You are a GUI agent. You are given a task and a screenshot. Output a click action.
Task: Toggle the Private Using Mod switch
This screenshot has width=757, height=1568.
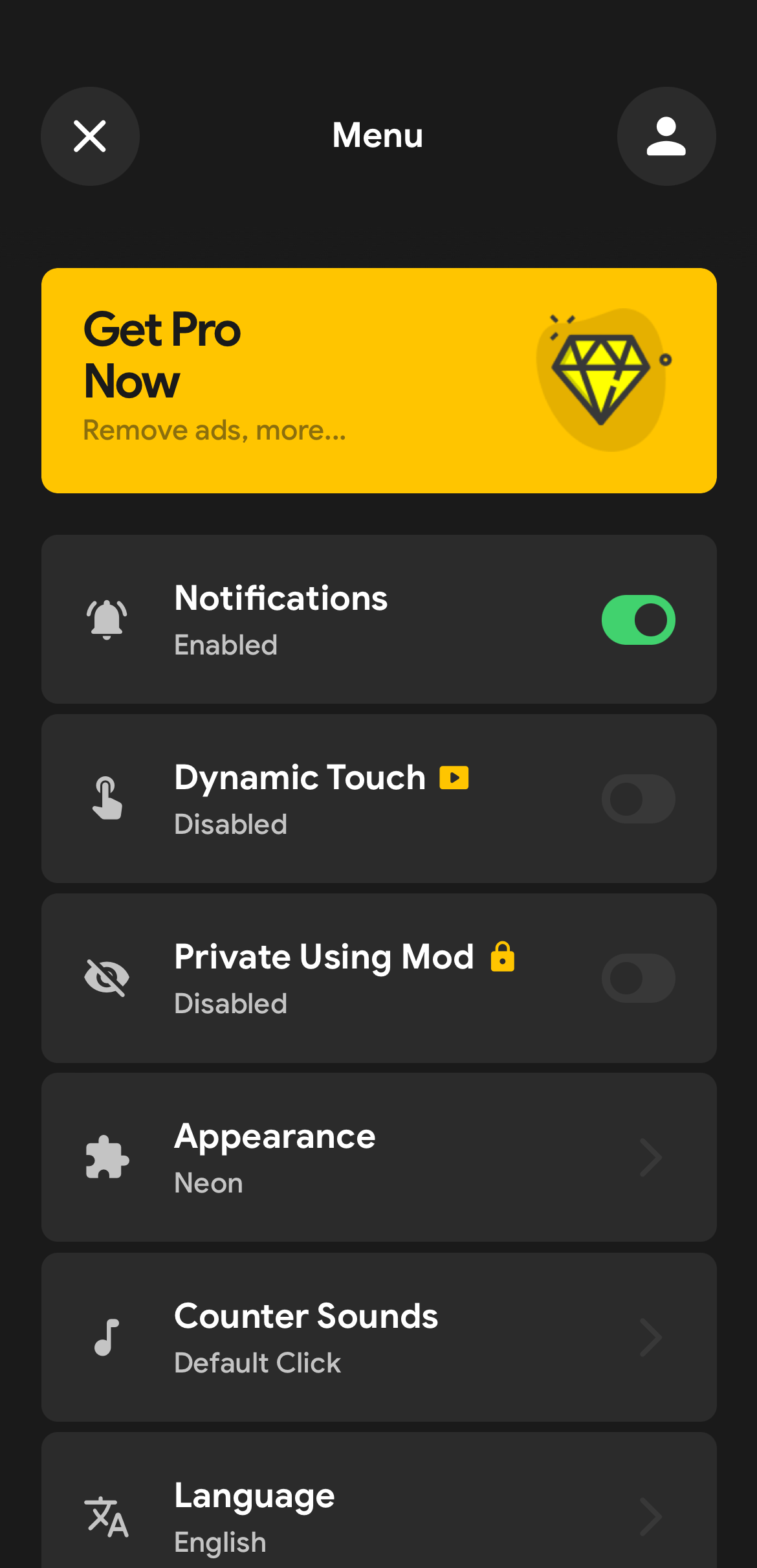pos(638,978)
